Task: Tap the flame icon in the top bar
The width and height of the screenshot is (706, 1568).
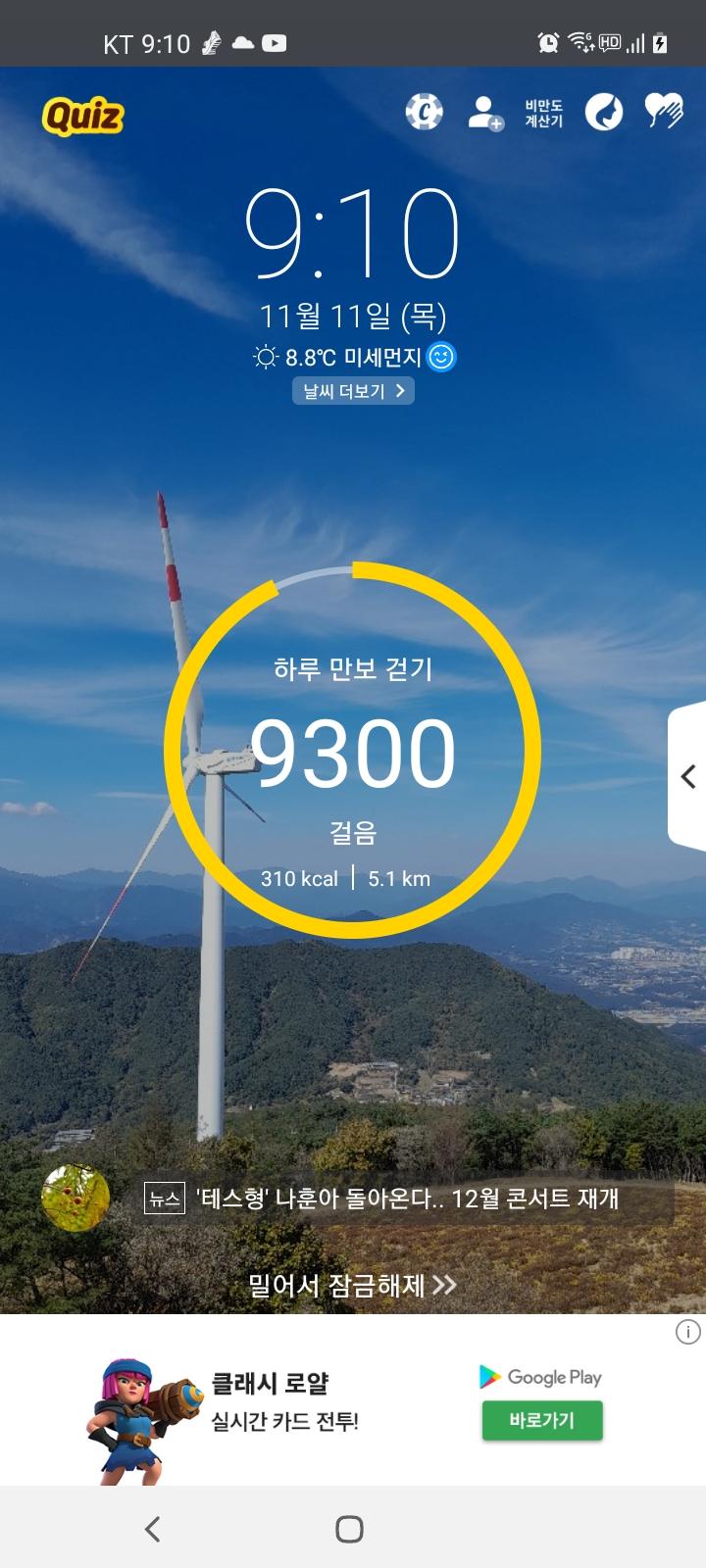Action: (x=603, y=113)
